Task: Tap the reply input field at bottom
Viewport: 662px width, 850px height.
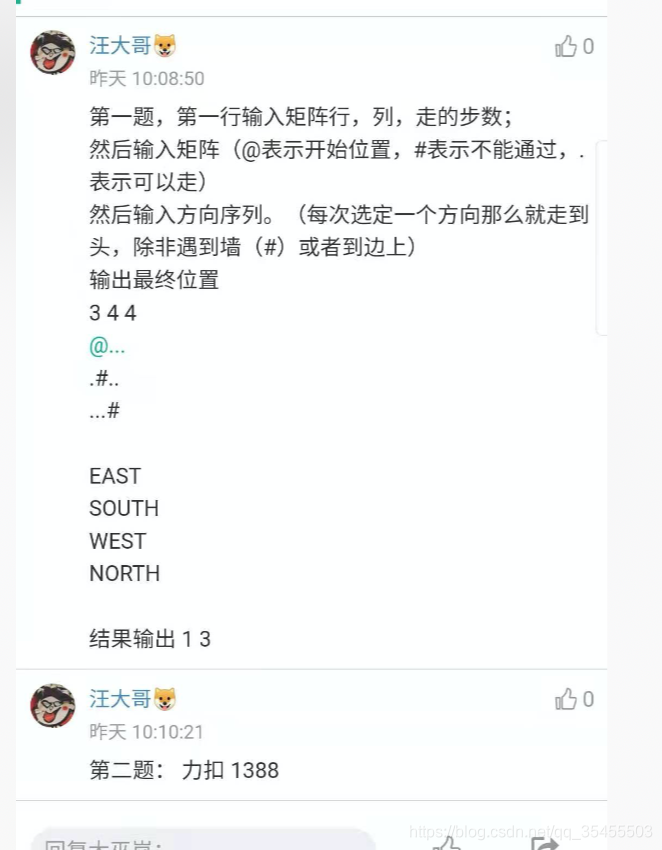Action: 200,840
